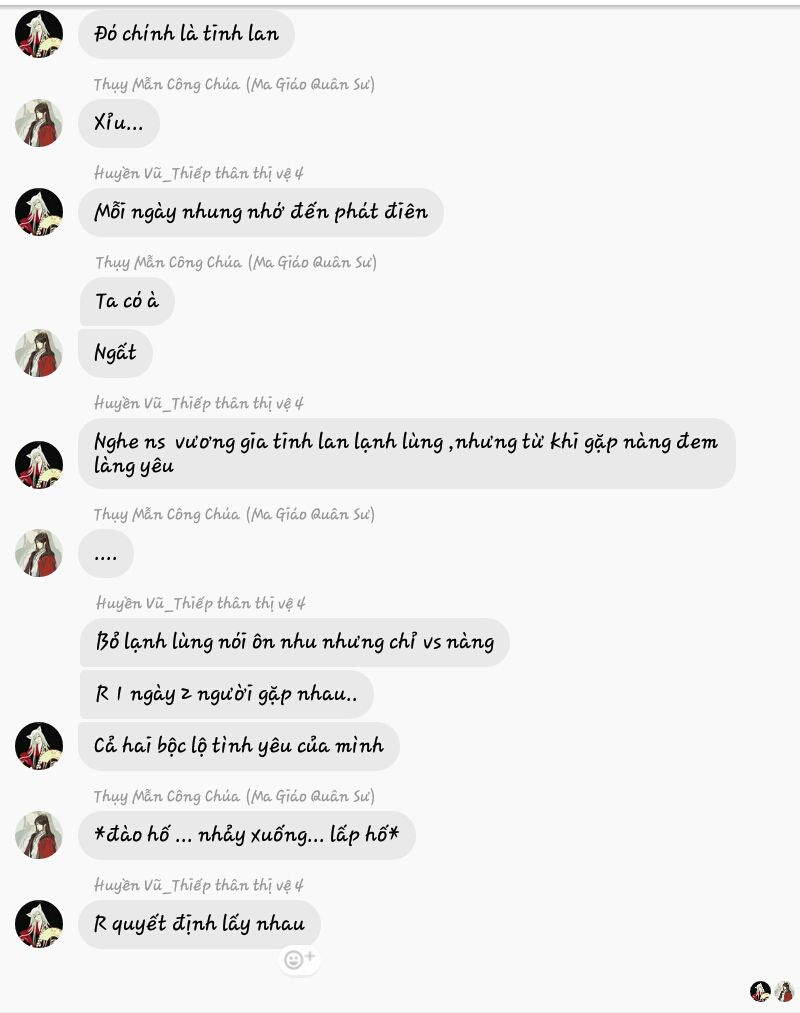Open the avatar next to "Ngất" message
The width and height of the screenshot is (800, 1013).
click(39, 353)
